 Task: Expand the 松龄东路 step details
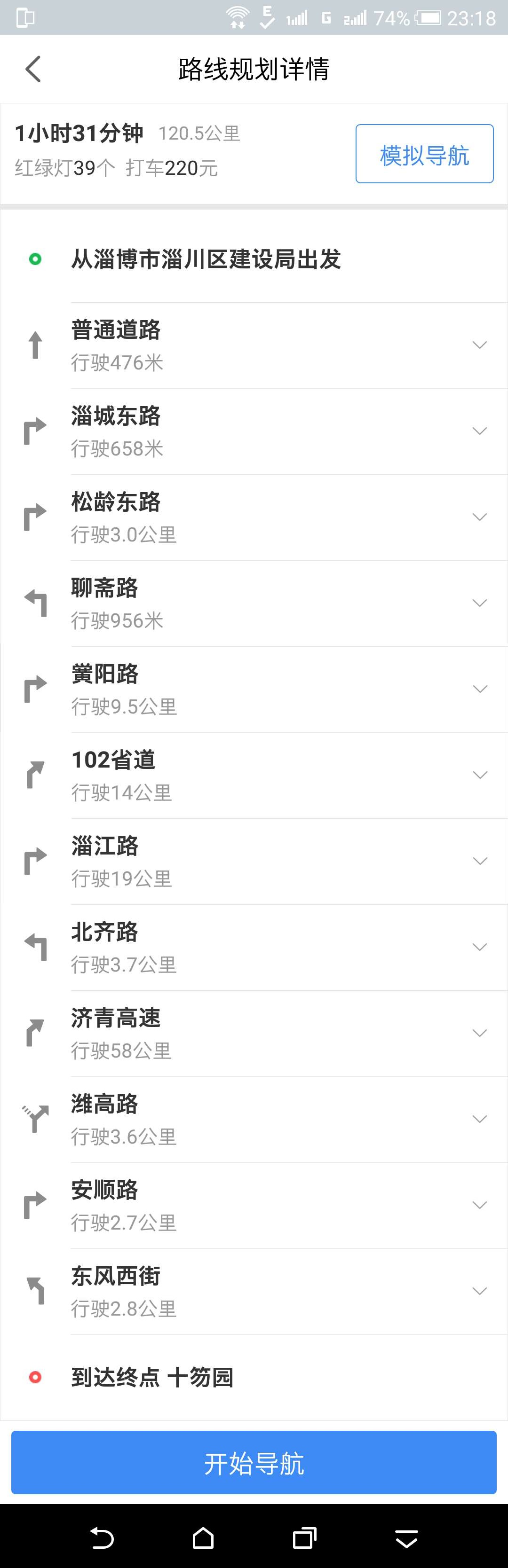479,517
